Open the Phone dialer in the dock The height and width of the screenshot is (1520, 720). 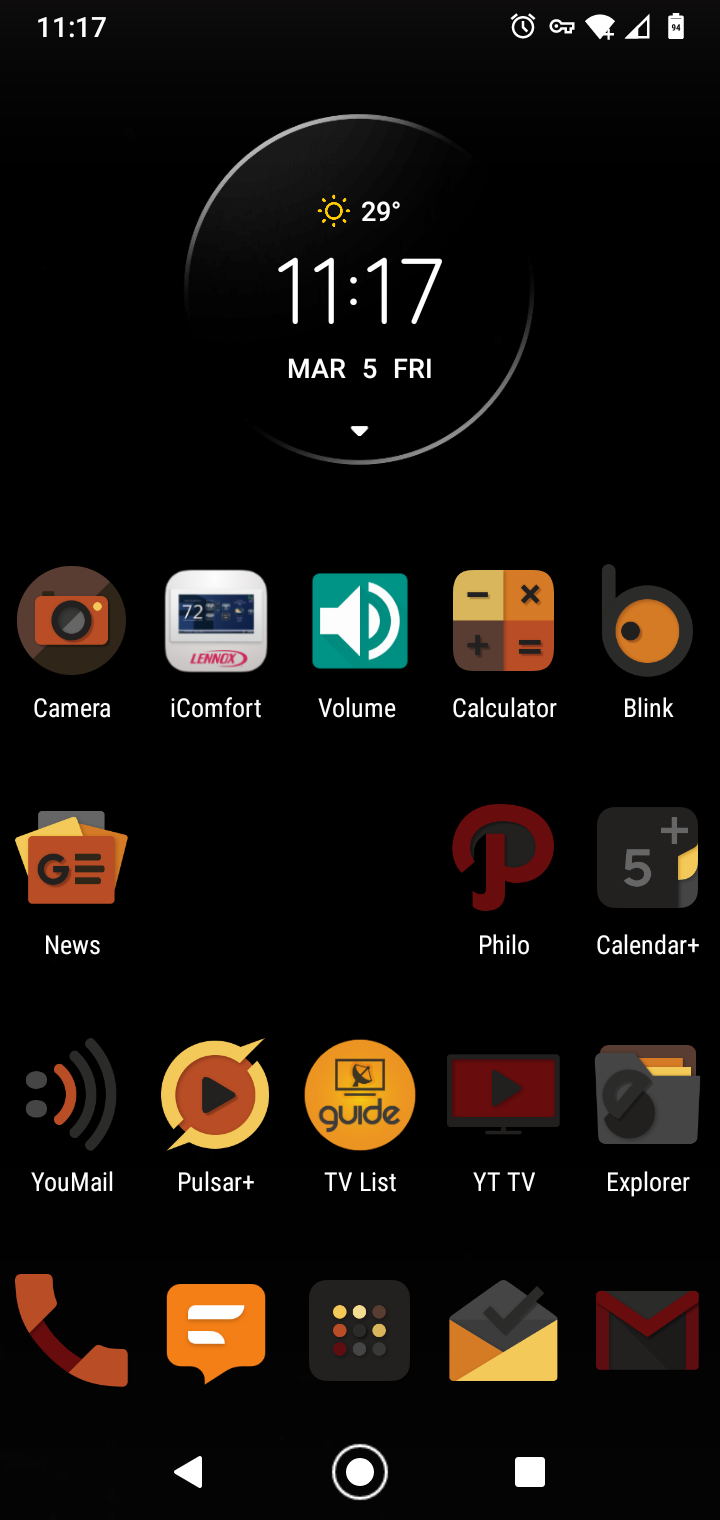click(72, 1330)
